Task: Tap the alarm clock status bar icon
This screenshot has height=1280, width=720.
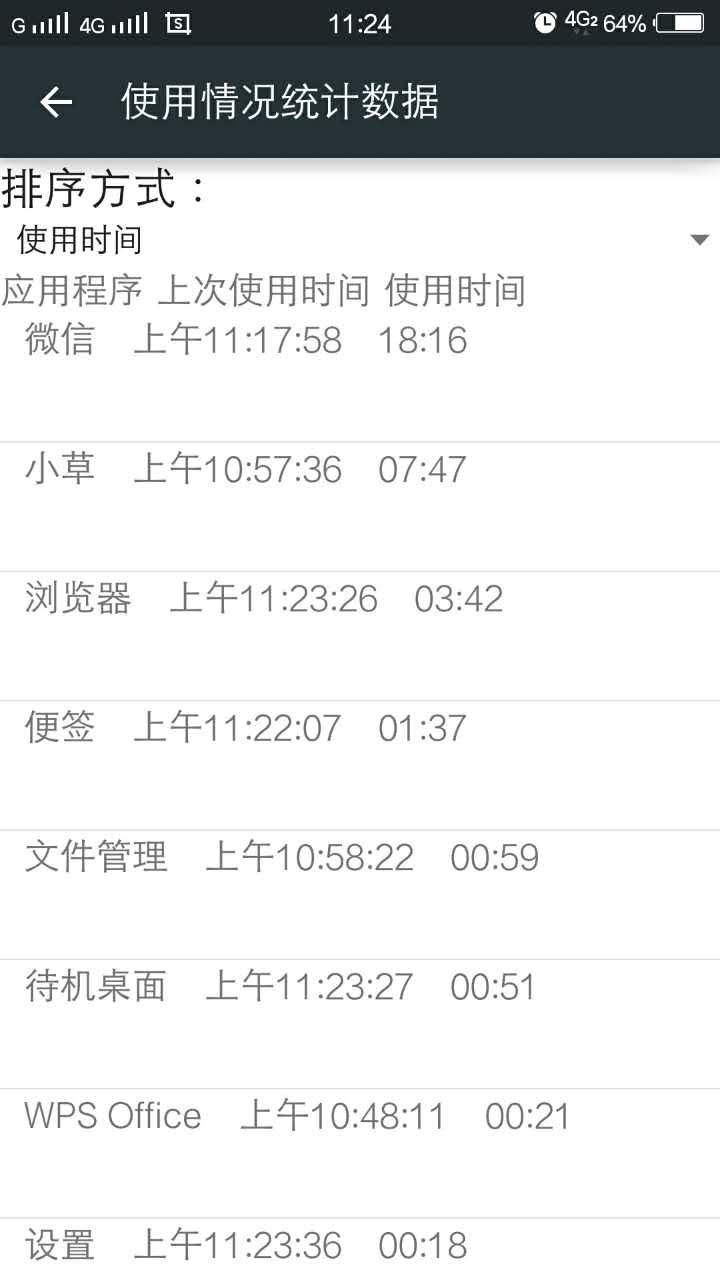Action: (543, 20)
